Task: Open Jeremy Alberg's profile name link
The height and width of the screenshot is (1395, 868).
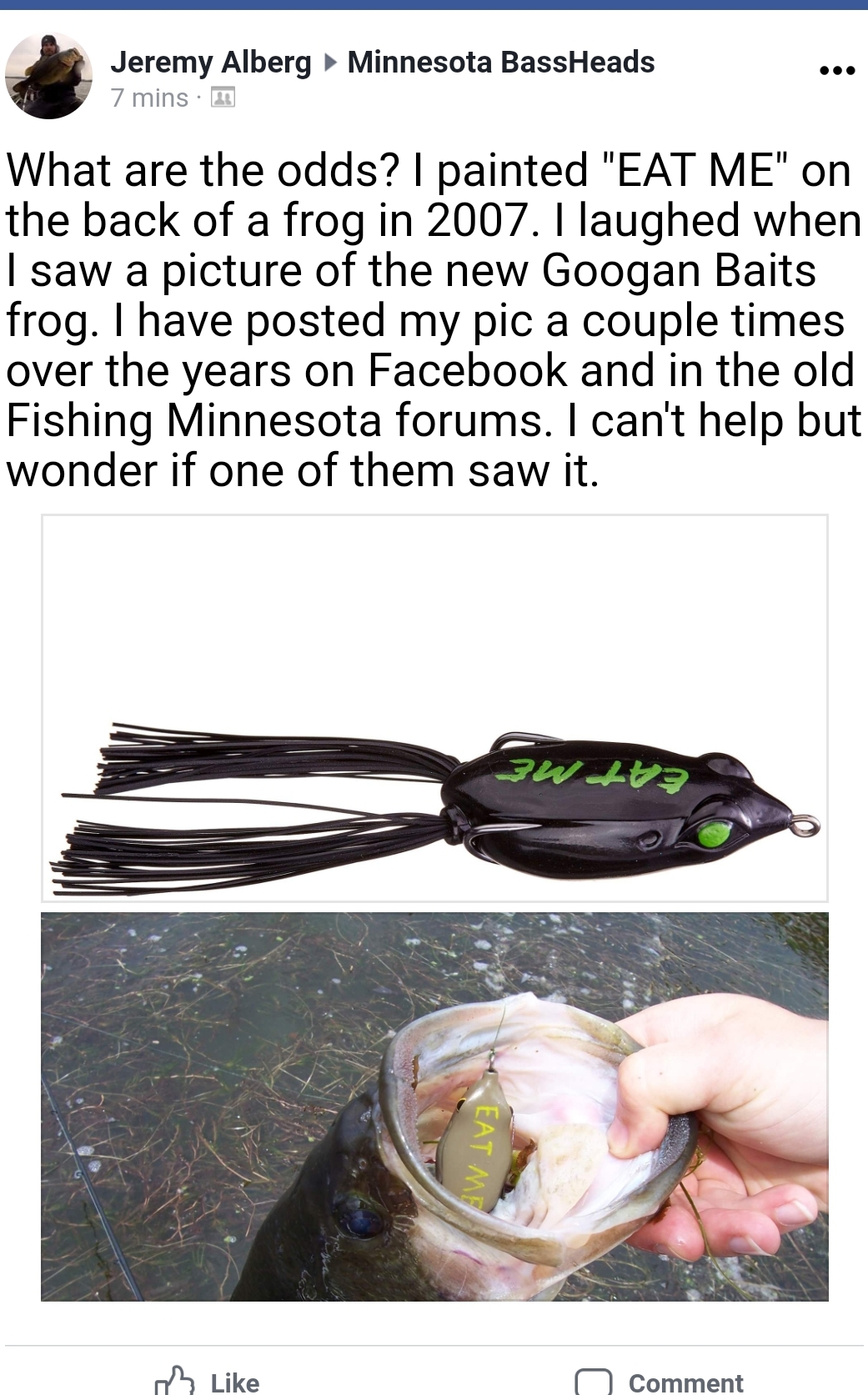Action: click(210, 63)
